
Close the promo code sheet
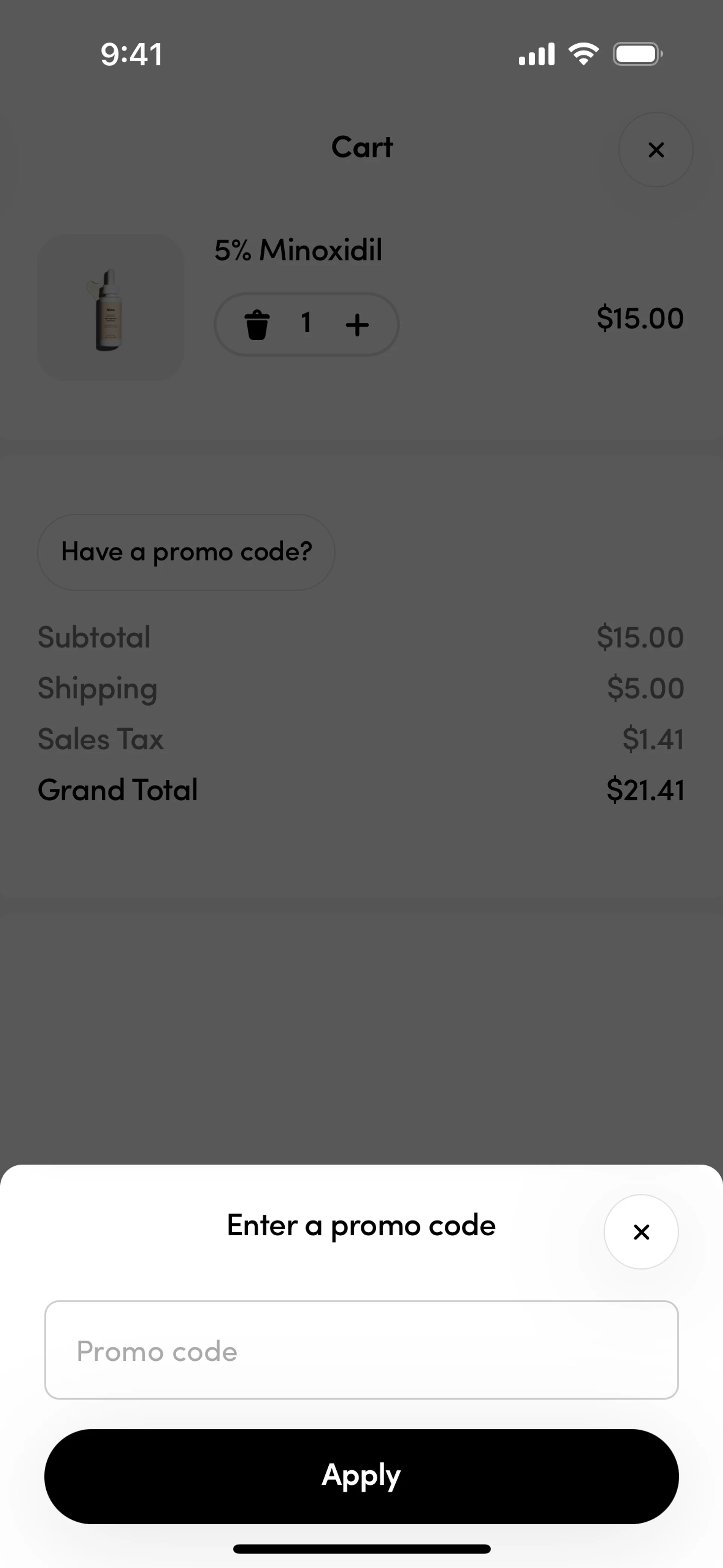click(x=641, y=1232)
